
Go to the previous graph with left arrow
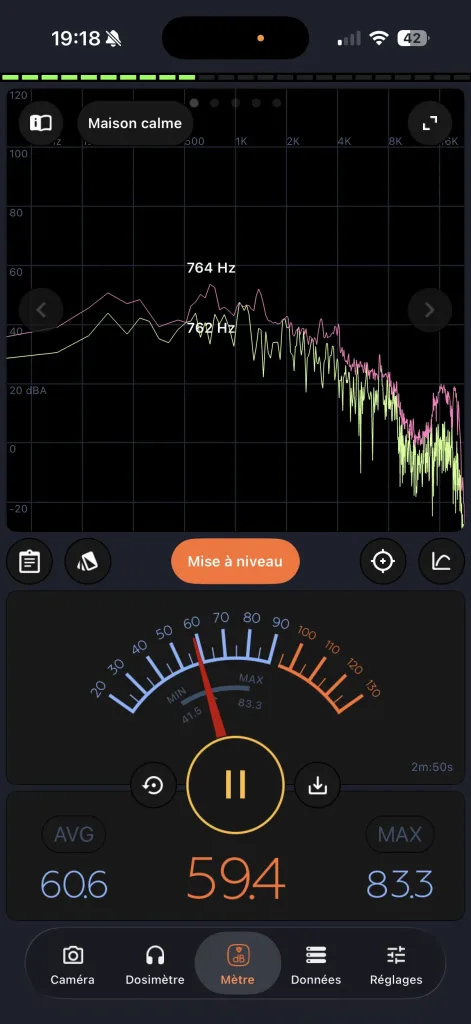click(41, 310)
